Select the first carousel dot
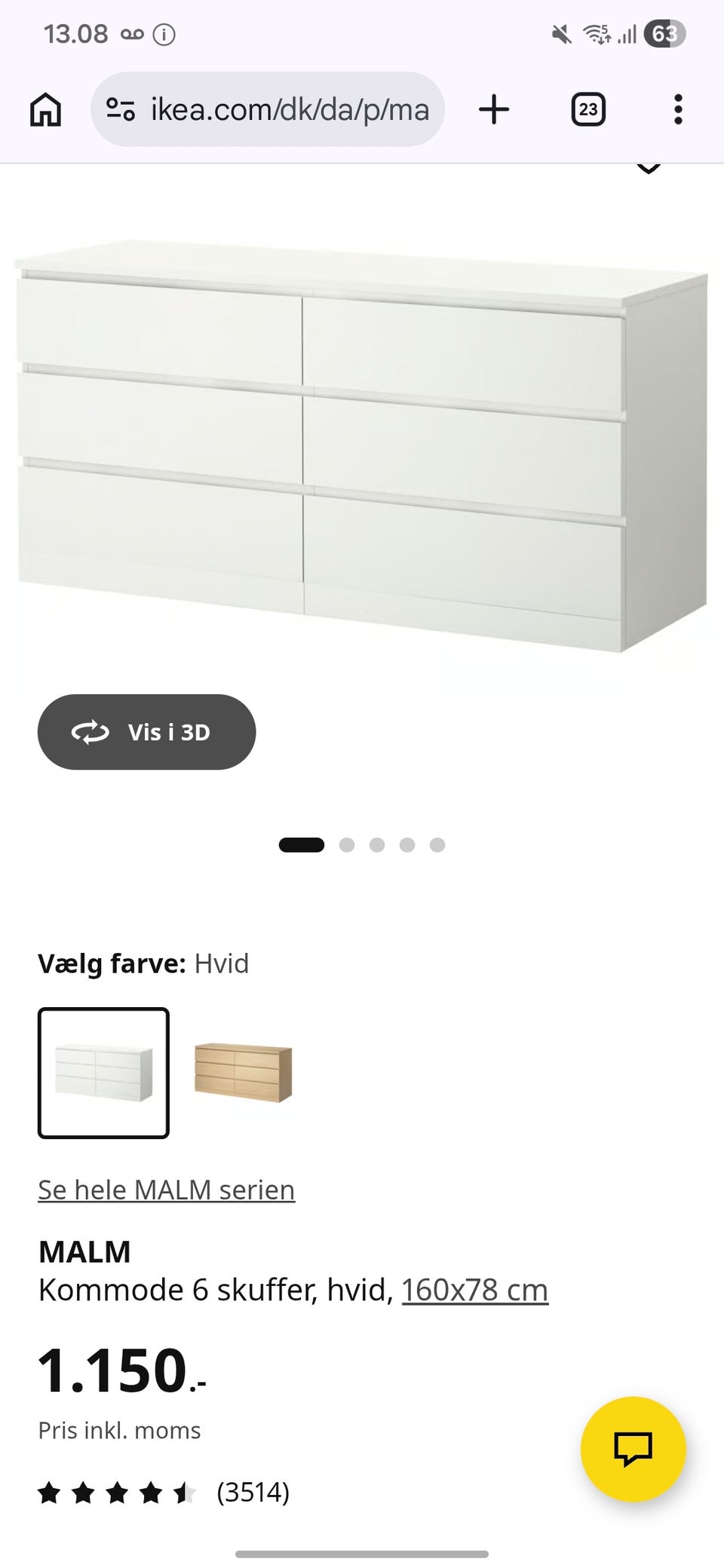The height and width of the screenshot is (1568, 724). point(300,845)
